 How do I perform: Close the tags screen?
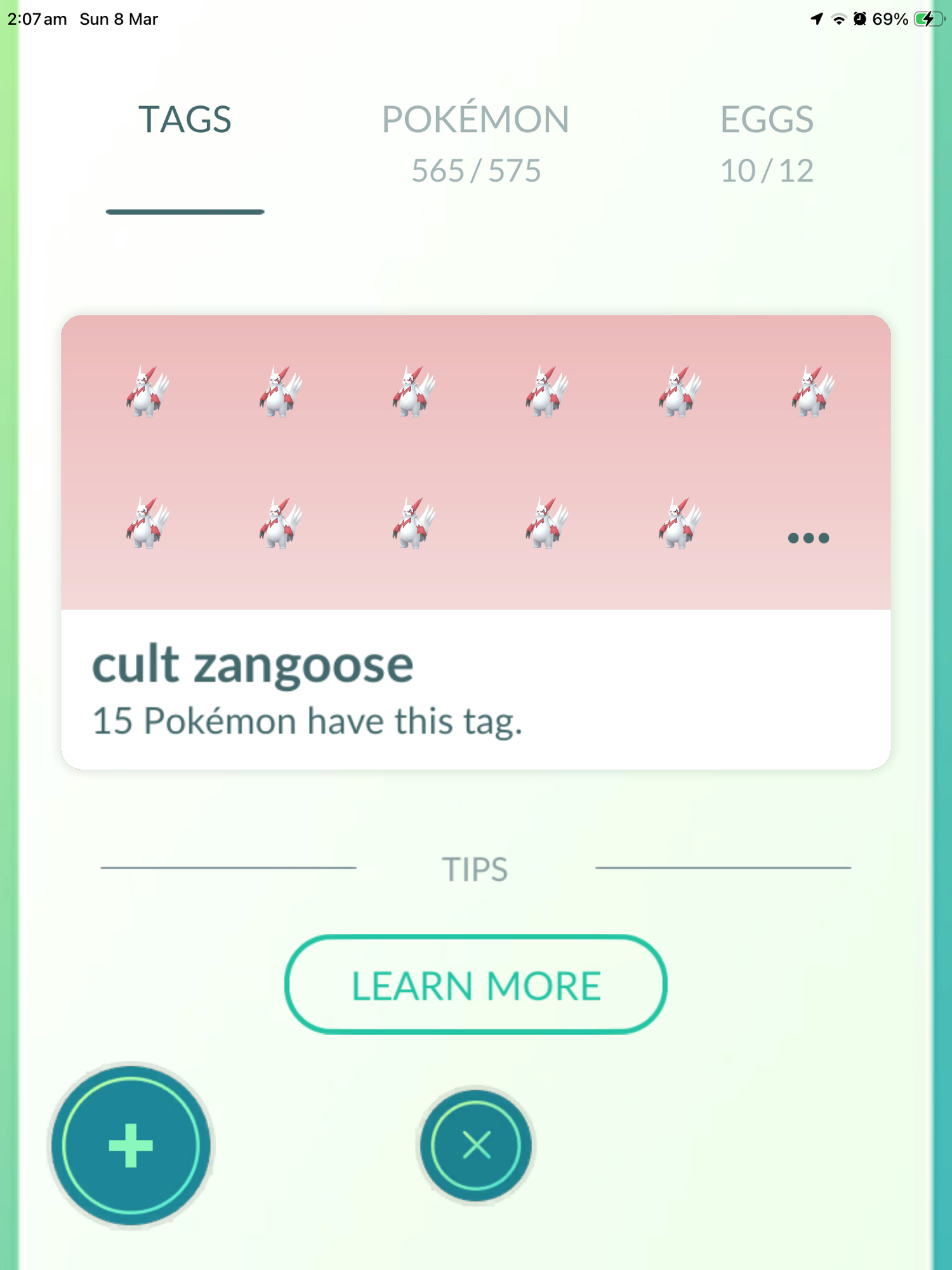[x=475, y=1146]
